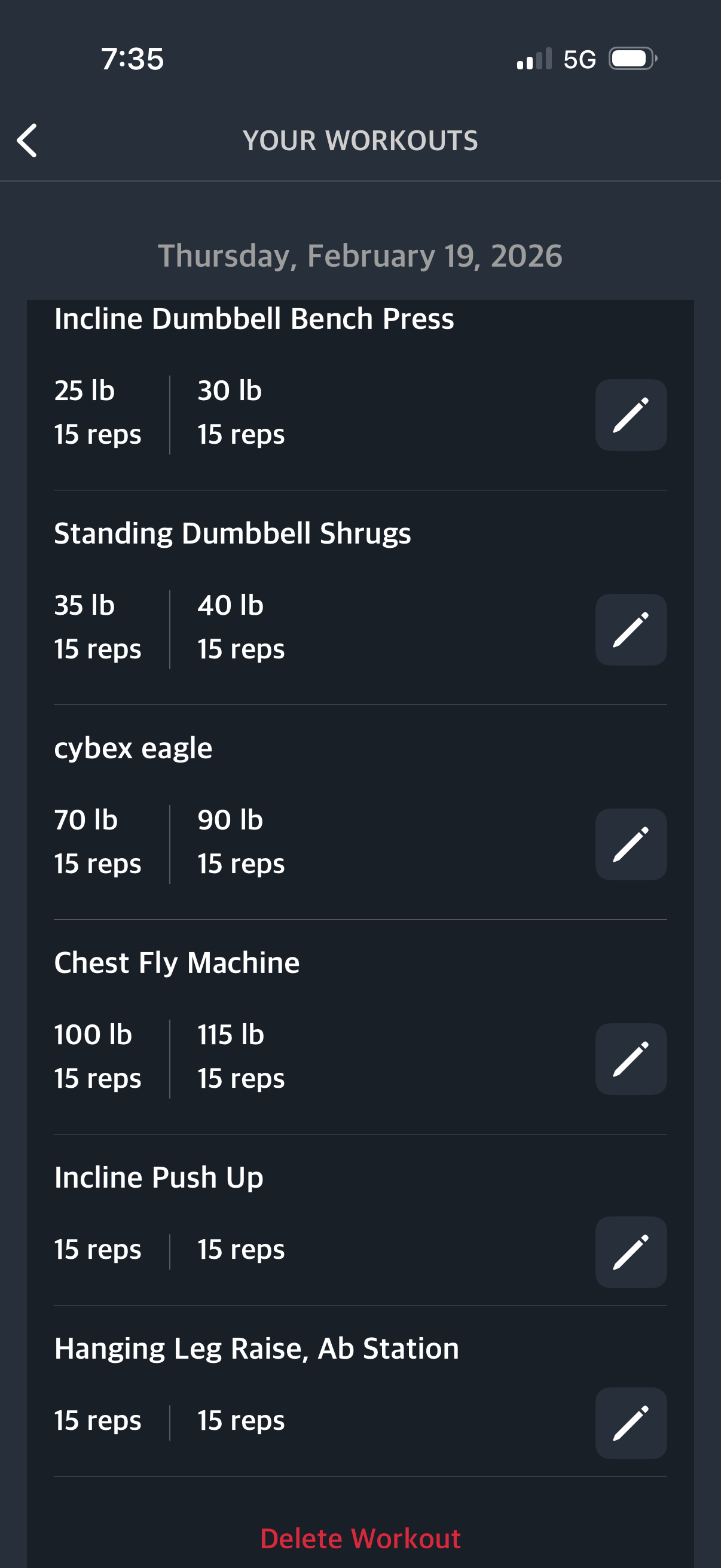This screenshot has width=721, height=1568.
Task: Go back from Your Workouts
Action: (x=28, y=141)
